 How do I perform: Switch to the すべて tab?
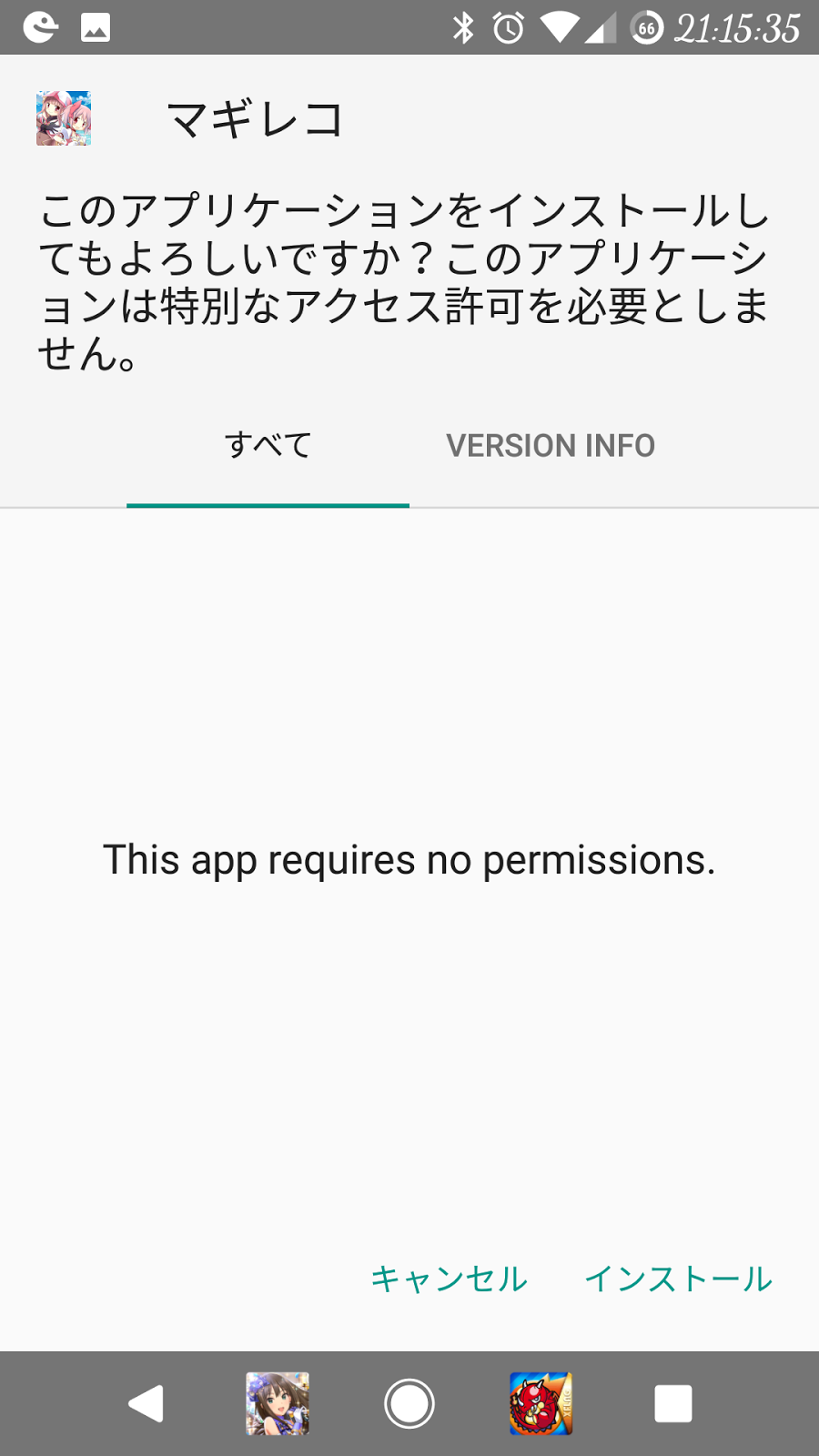pyautogui.click(x=268, y=446)
